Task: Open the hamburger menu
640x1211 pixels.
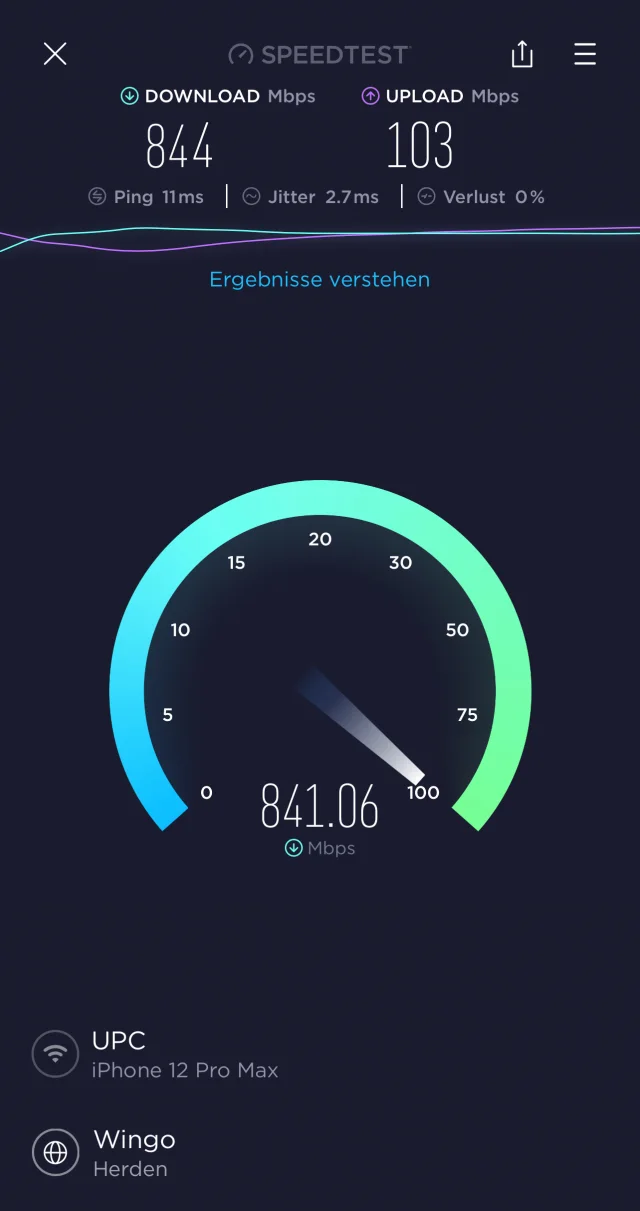Action: point(585,54)
